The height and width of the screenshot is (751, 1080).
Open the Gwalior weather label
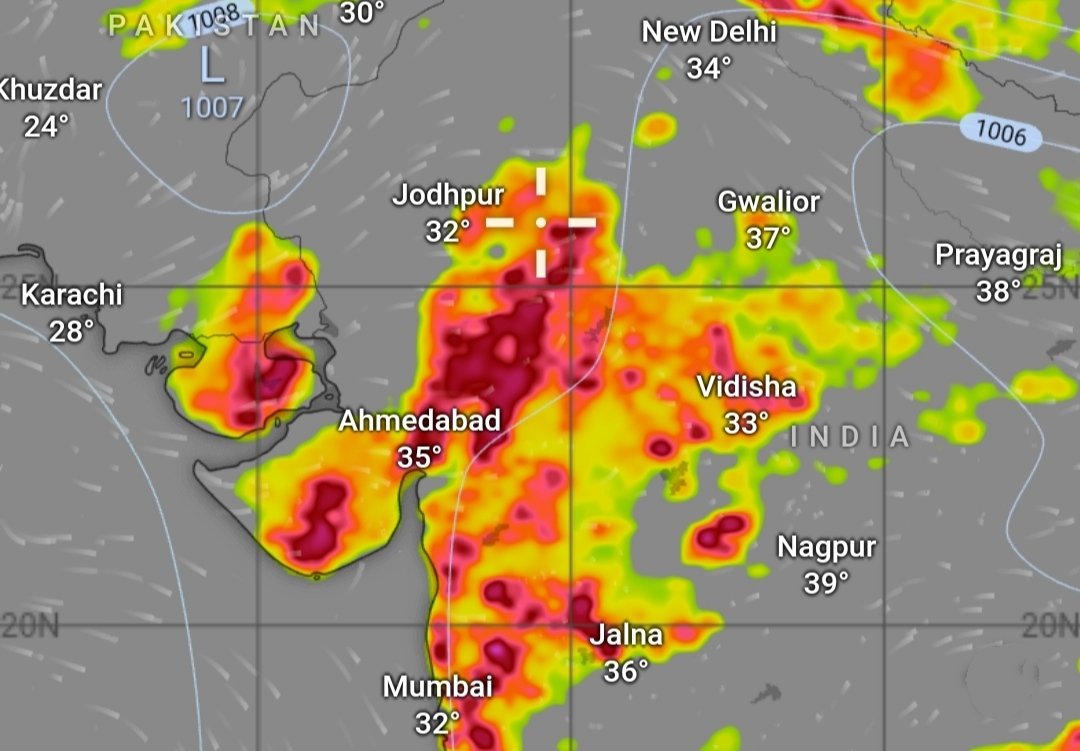[768, 203]
